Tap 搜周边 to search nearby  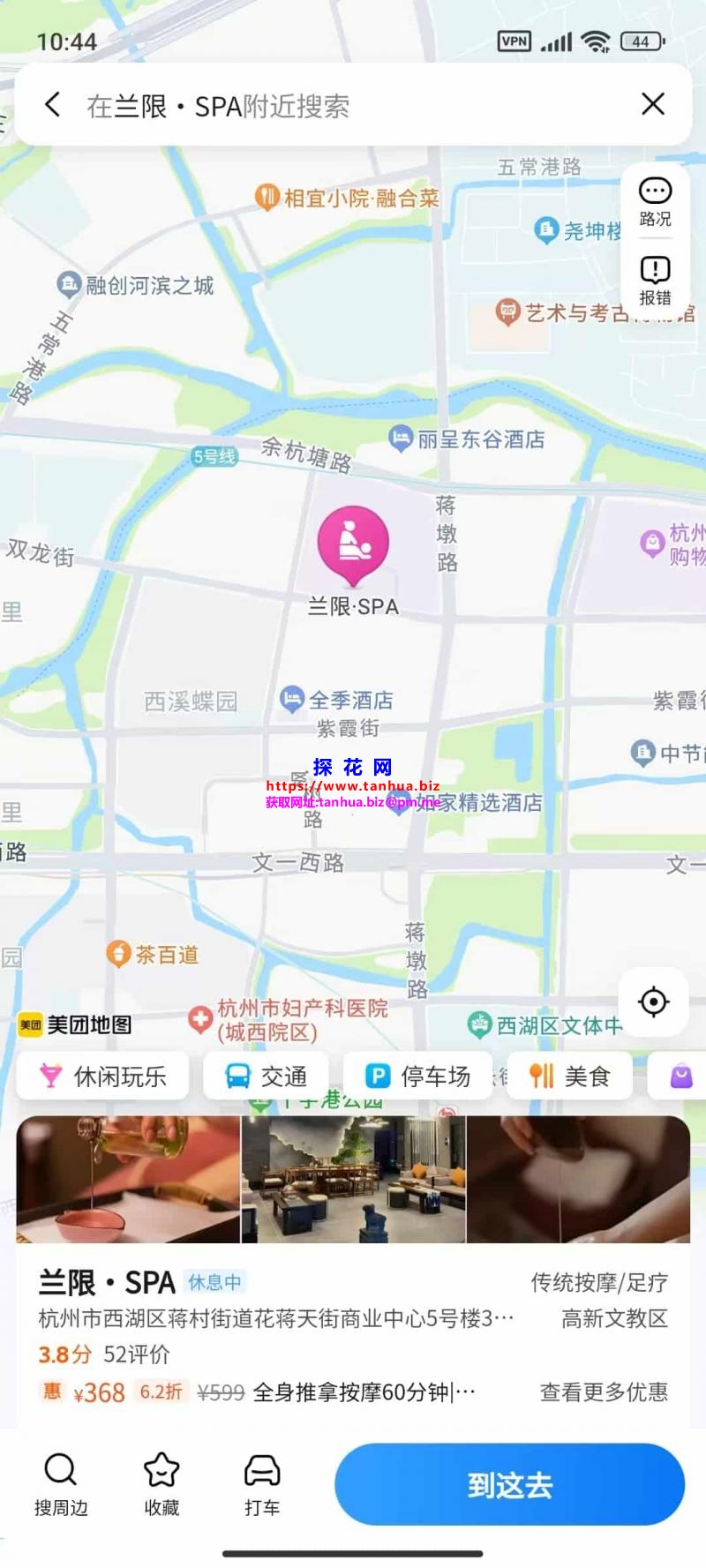coord(61,1484)
